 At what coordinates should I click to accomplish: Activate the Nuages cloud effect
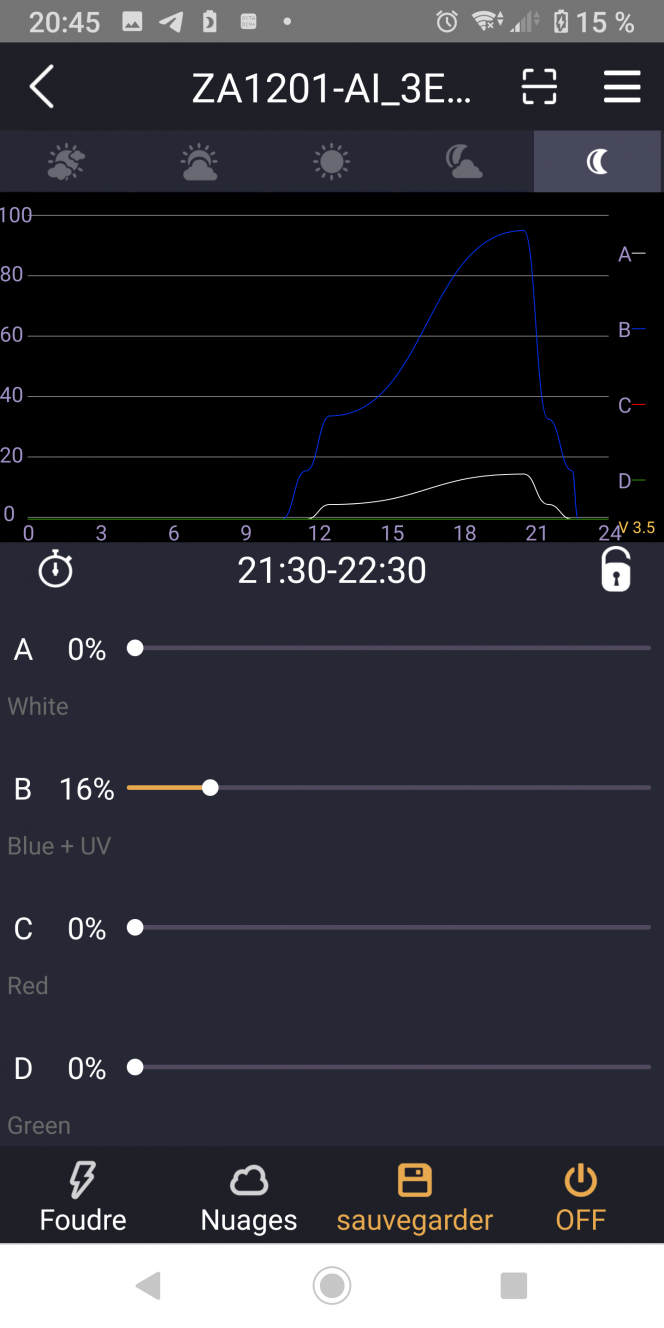[249, 1197]
